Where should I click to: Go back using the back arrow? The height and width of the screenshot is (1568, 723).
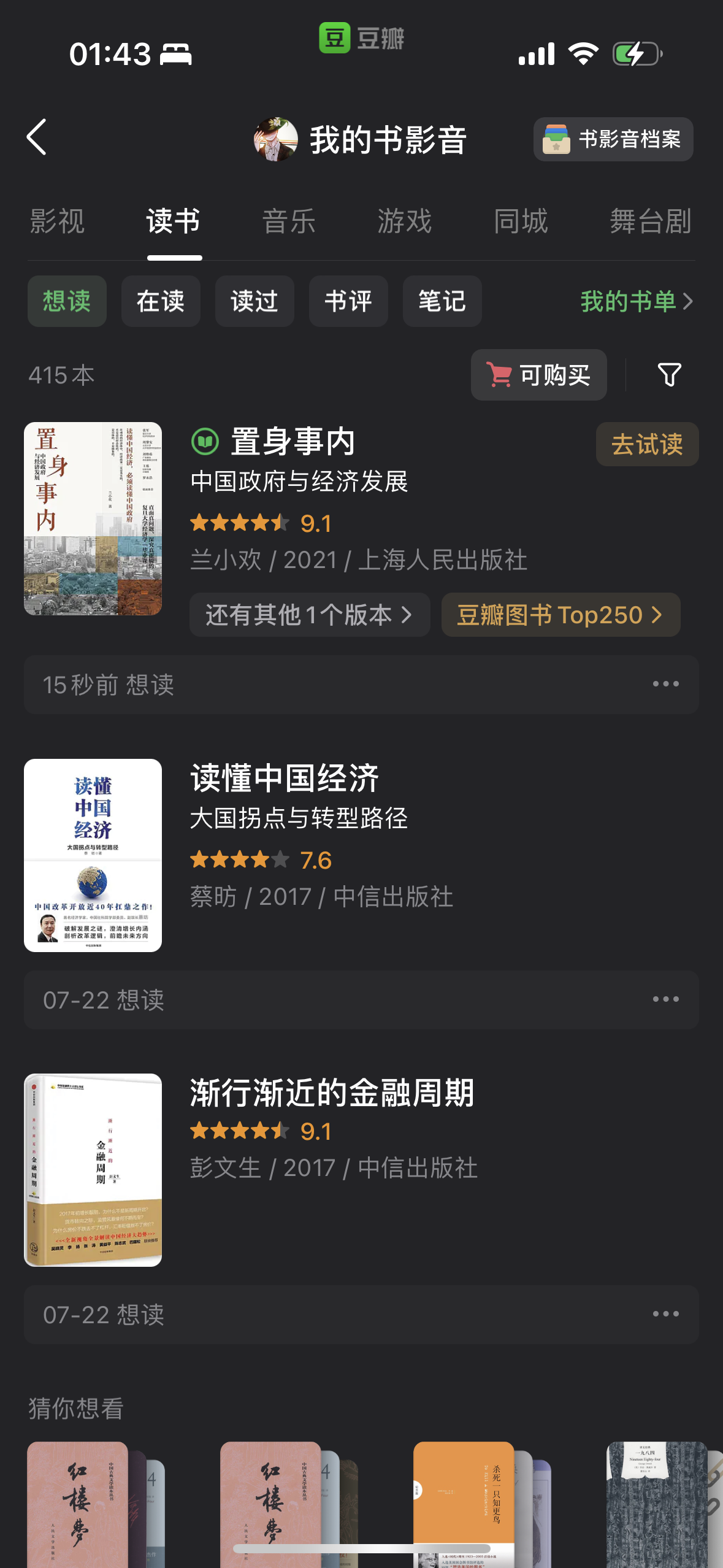point(37,137)
